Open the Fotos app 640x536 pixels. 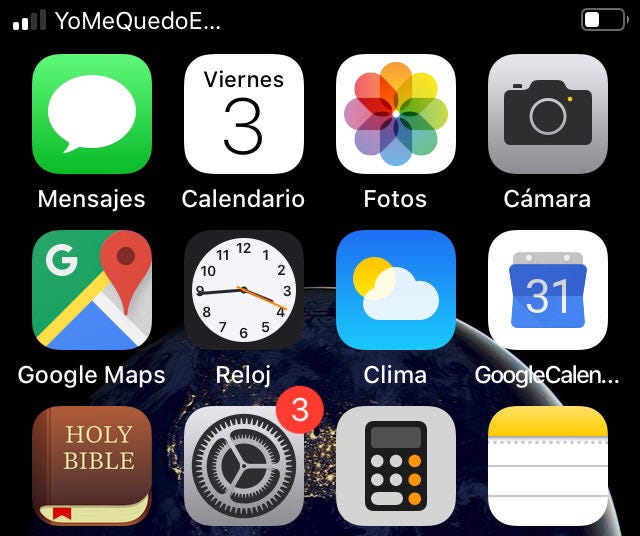395,114
